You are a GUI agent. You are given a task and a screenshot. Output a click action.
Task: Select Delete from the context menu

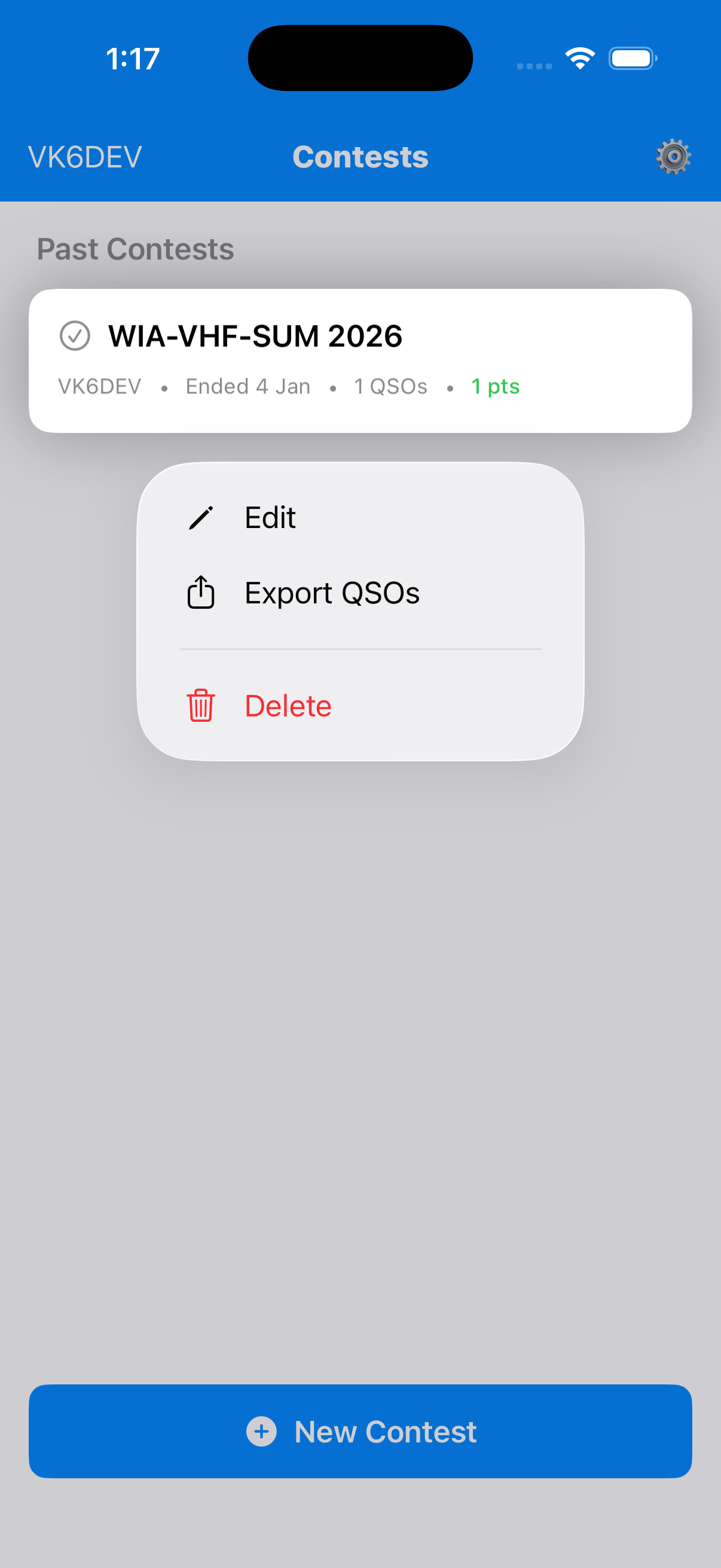coord(288,706)
